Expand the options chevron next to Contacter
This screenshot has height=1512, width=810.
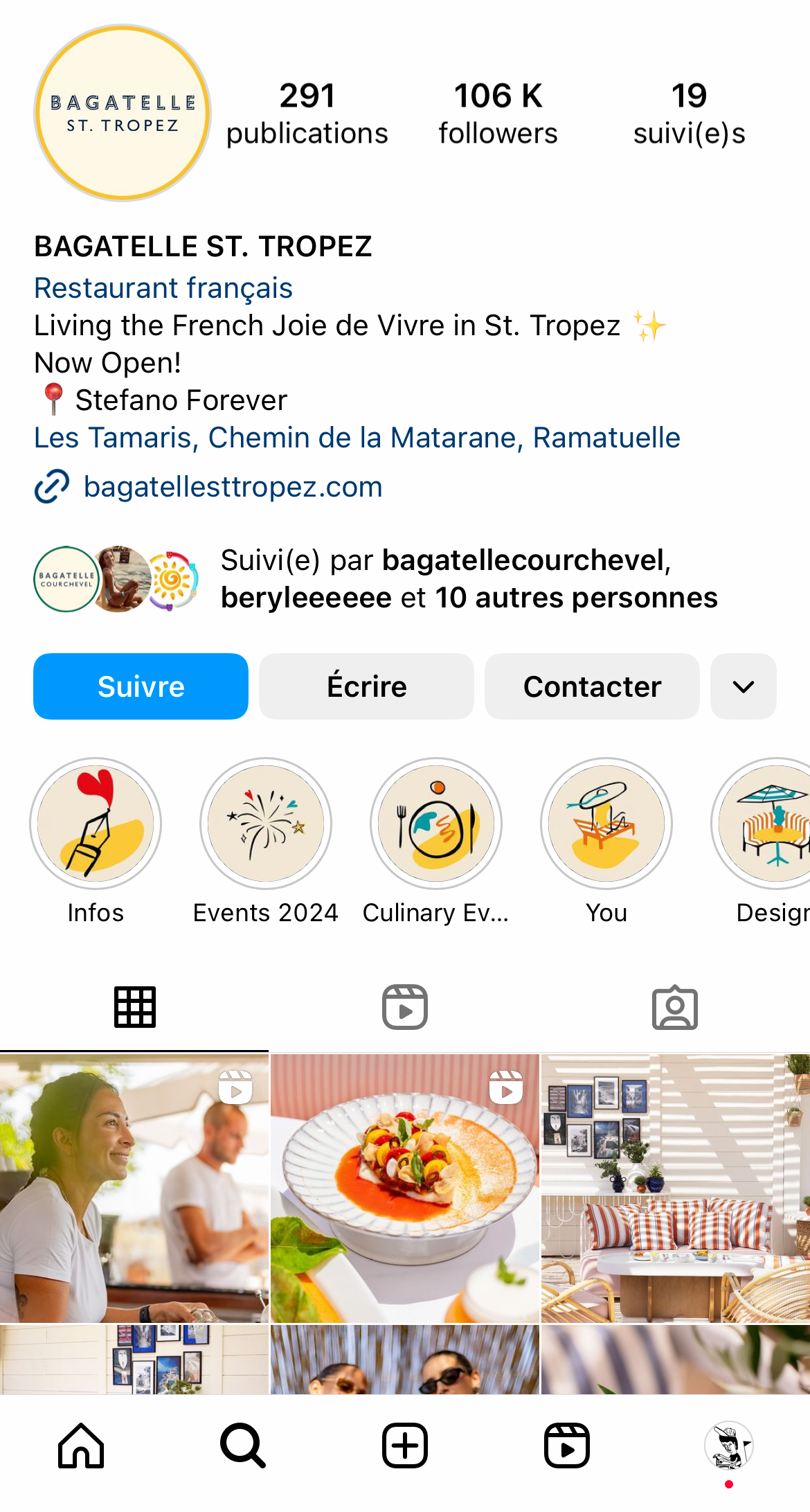click(743, 686)
